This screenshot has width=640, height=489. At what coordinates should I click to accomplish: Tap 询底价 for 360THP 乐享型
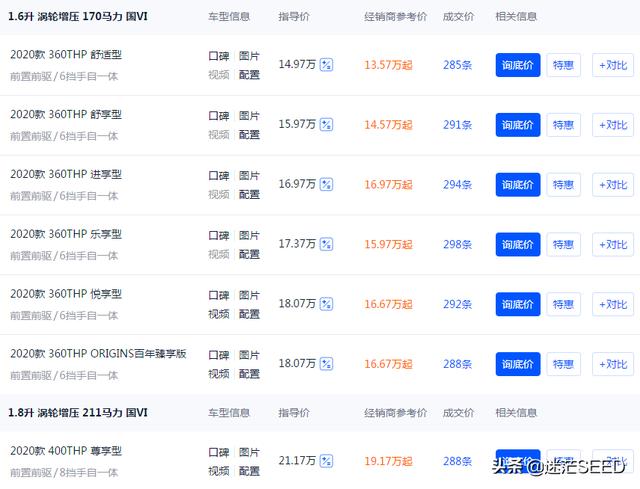(x=517, y=245)
